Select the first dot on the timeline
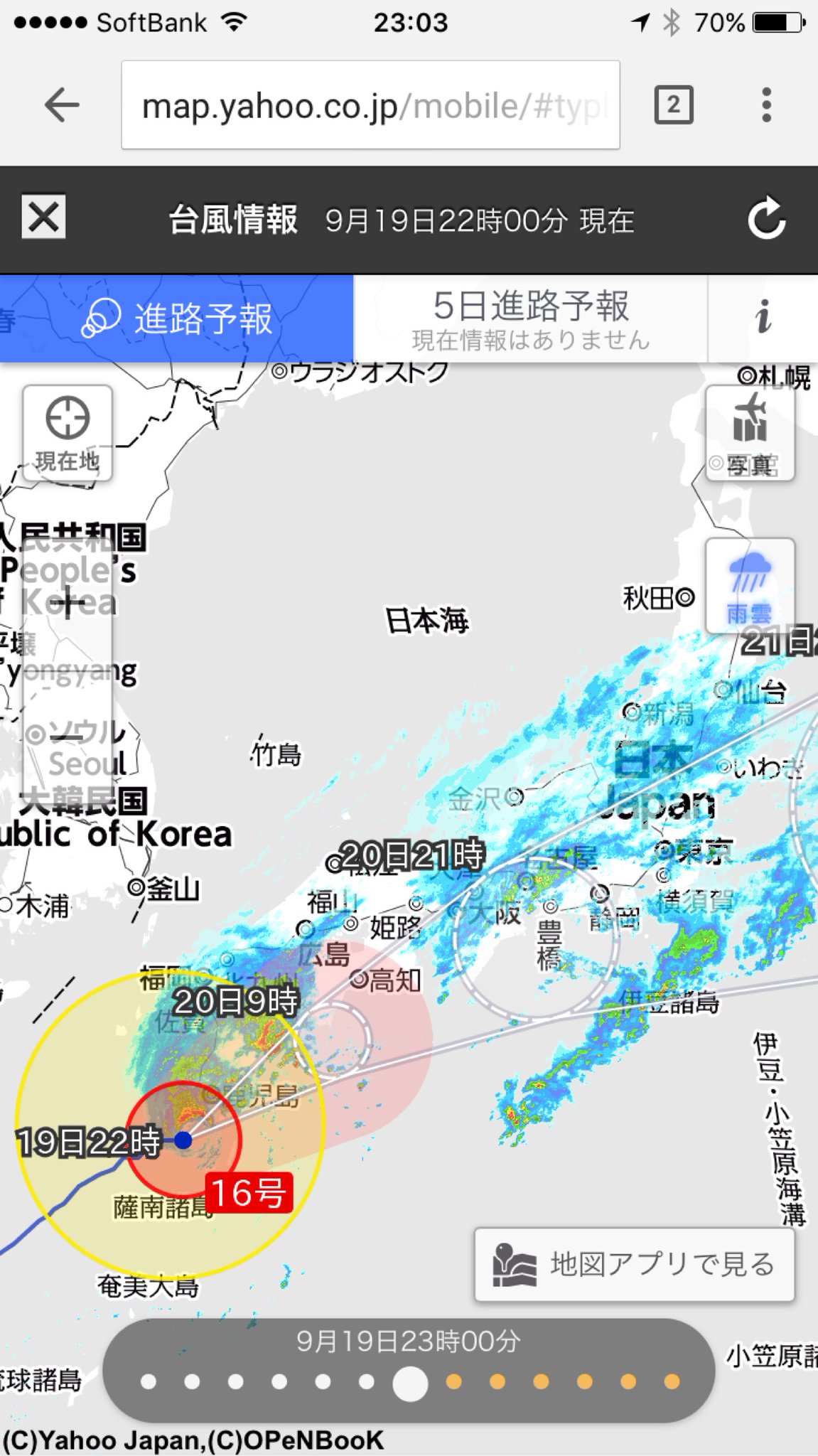The height and width of the screenshot is (1456, 818). pyautogui.click(x=149, y=1381)
